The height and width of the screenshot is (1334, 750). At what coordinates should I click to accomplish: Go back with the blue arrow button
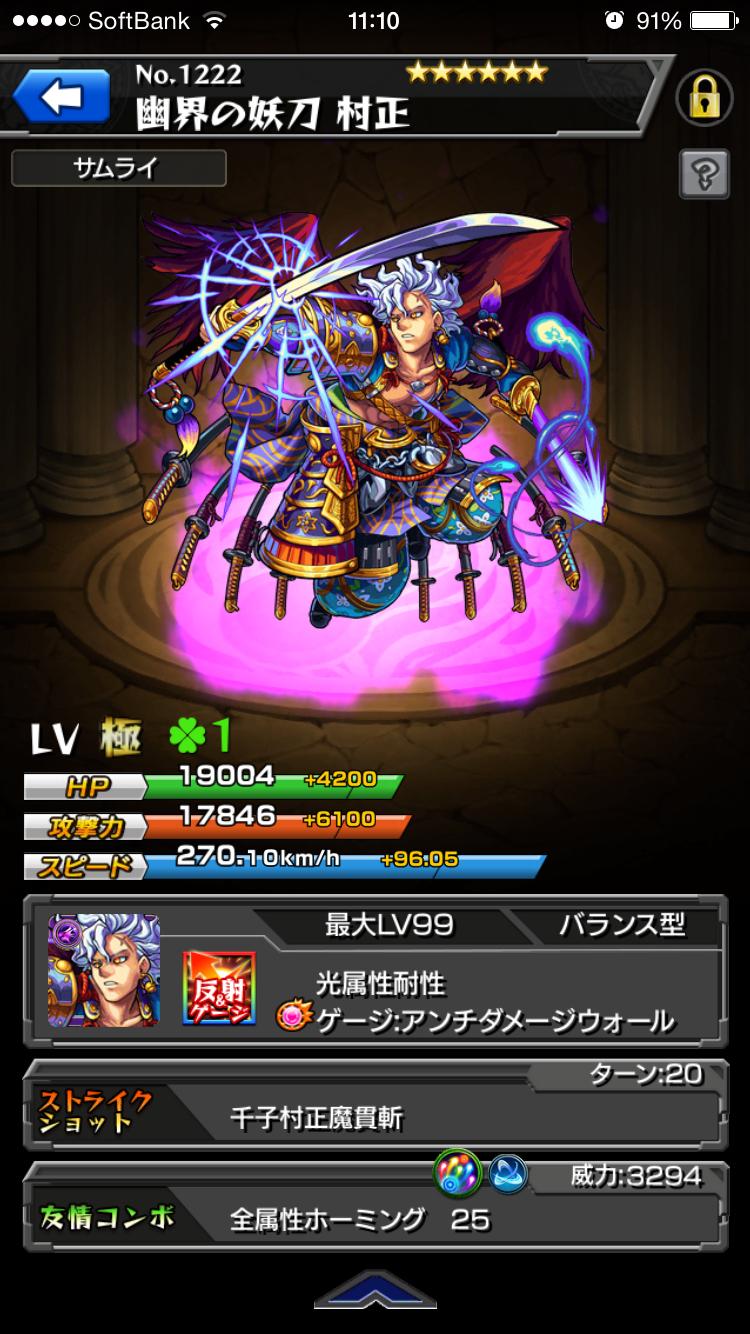(x=61, y=97)
